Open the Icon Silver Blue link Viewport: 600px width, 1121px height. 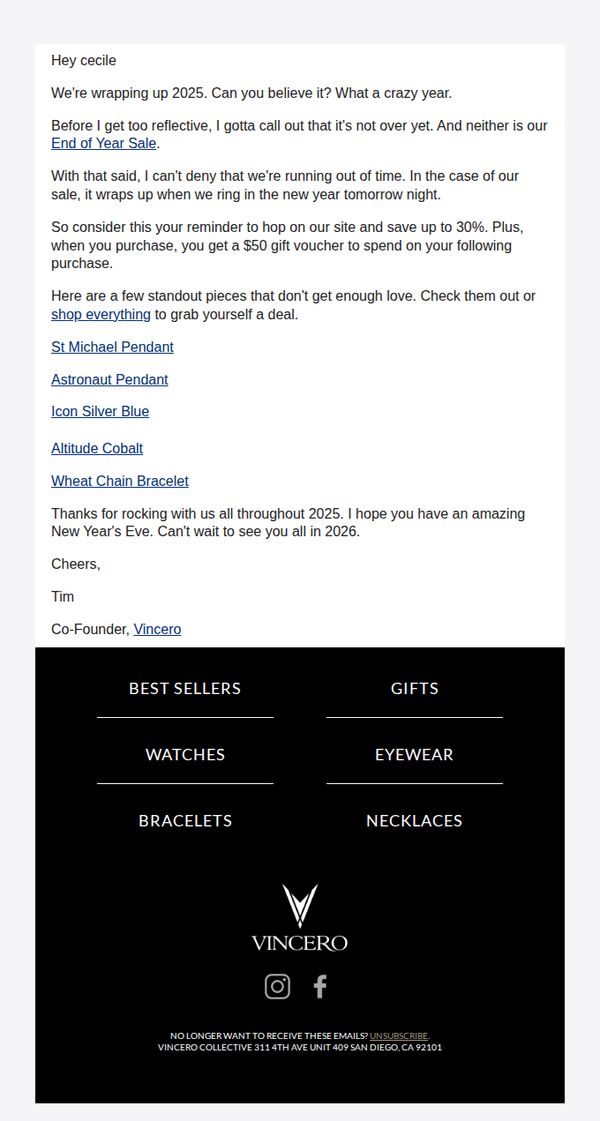pyautogui.click(x=100, y=412)
